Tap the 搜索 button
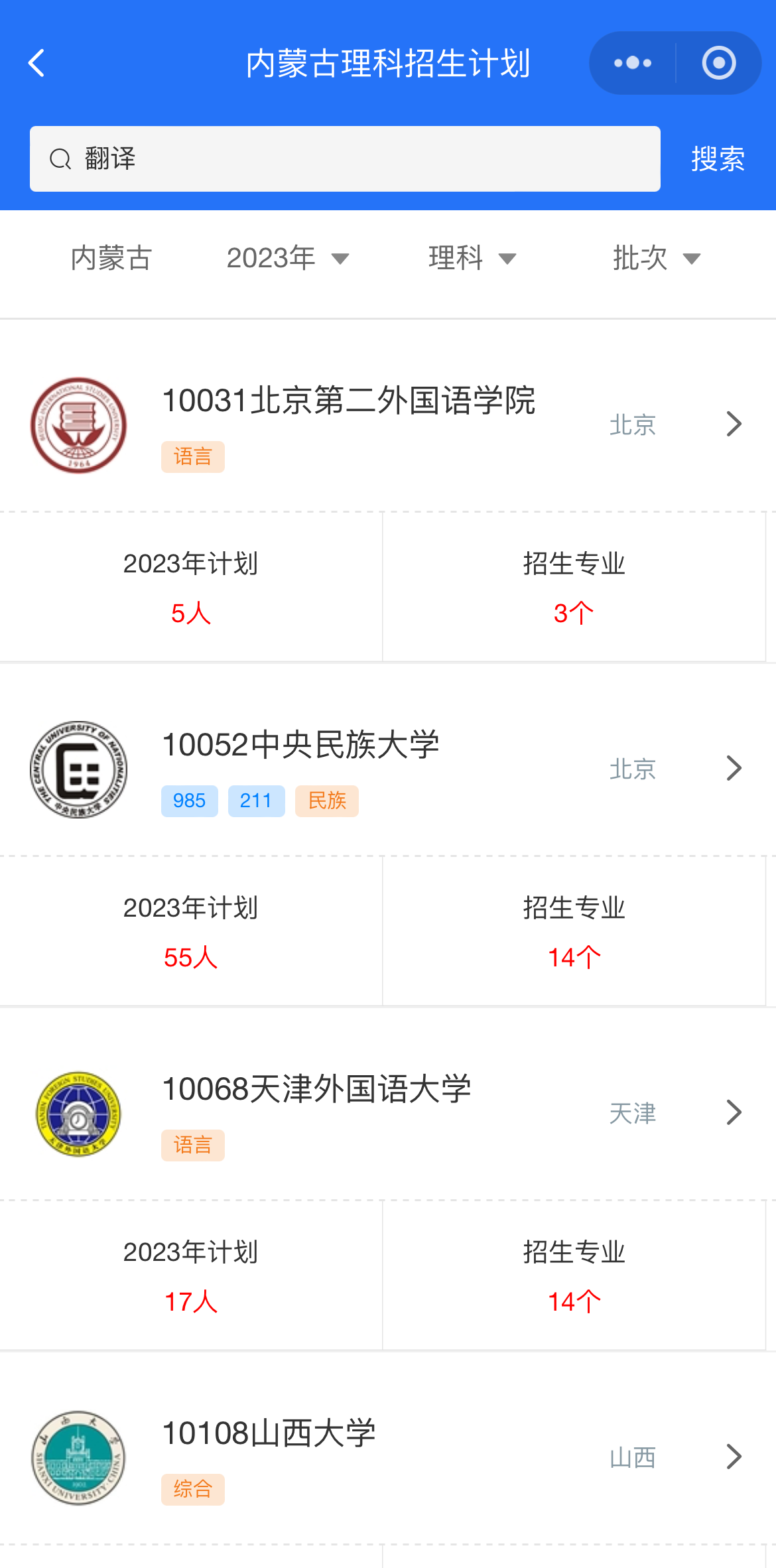 coord(718,159)
